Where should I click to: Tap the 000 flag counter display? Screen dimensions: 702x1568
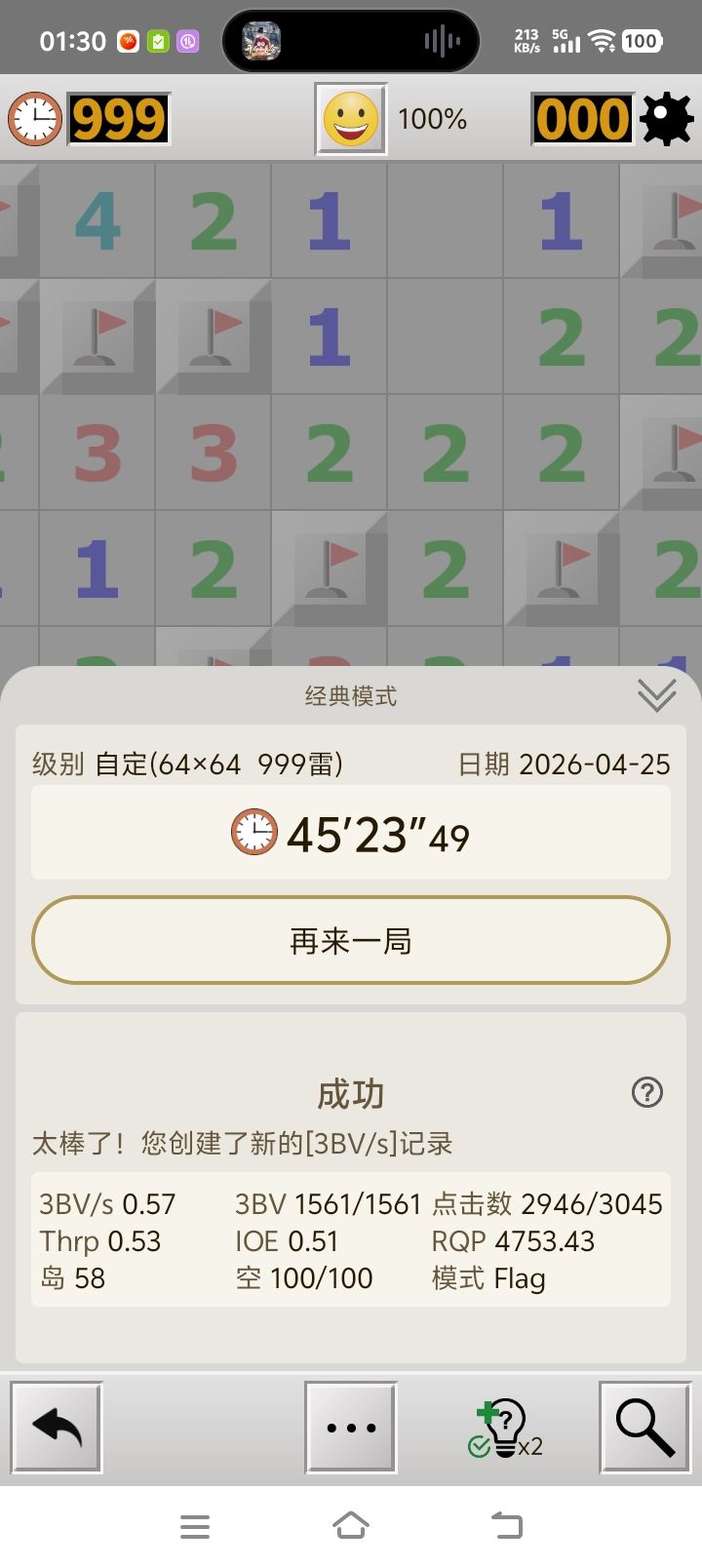coord(581,118)
